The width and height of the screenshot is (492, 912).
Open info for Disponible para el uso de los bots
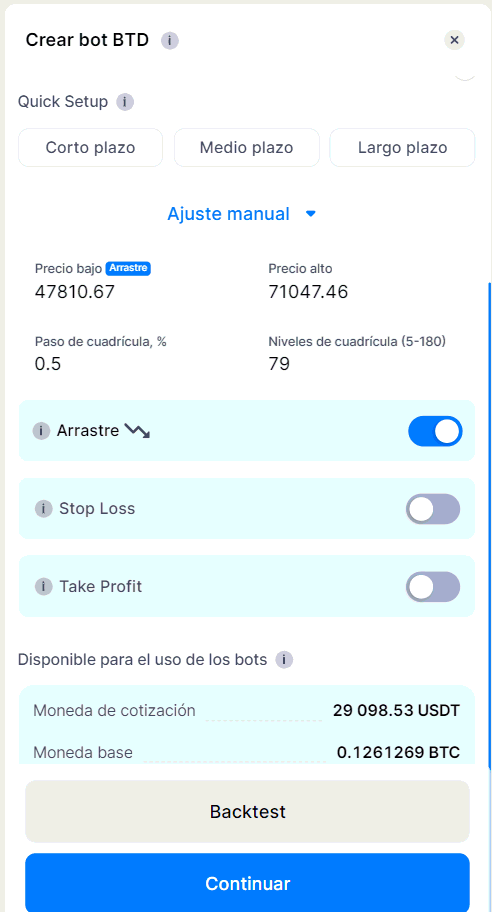point(284,661)
